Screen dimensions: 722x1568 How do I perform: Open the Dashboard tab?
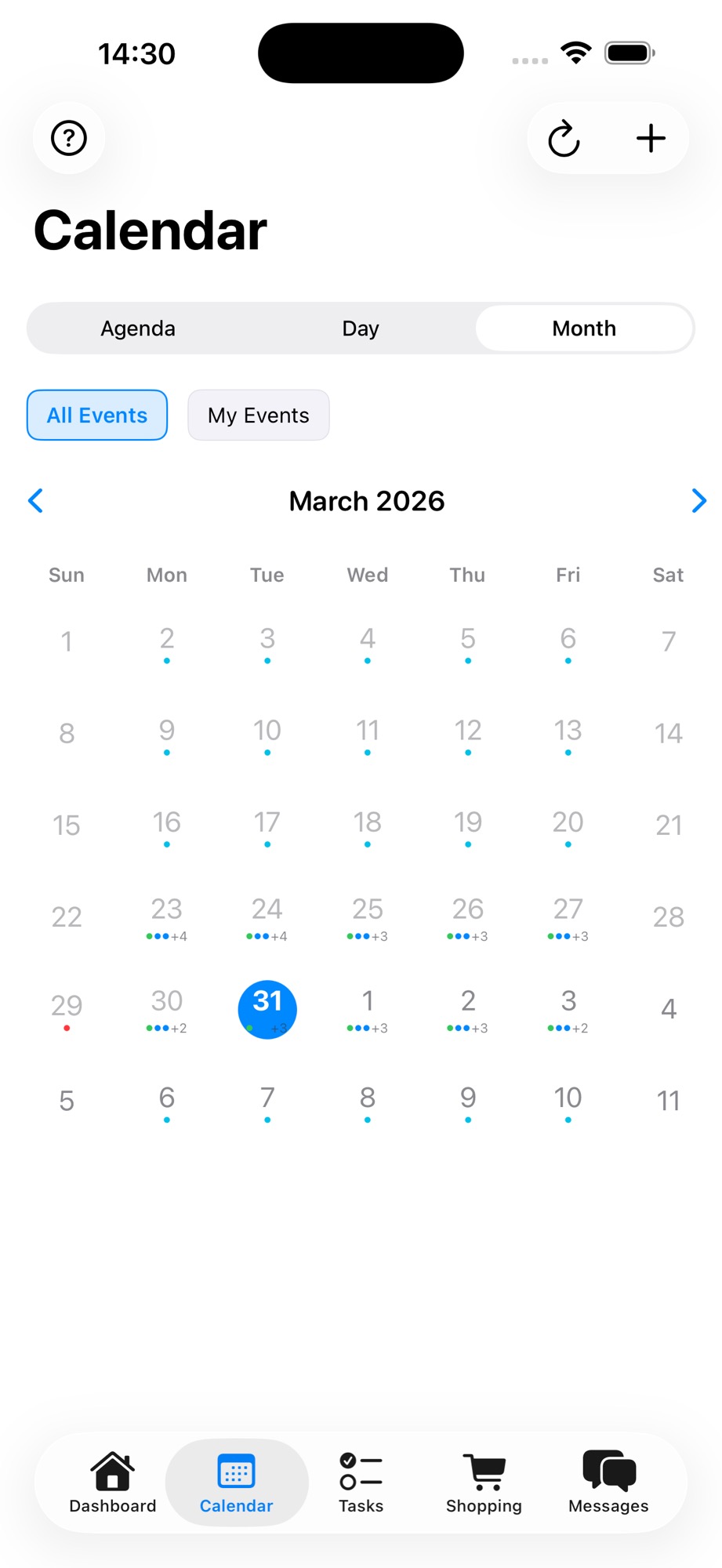[x=113, y=1483]
